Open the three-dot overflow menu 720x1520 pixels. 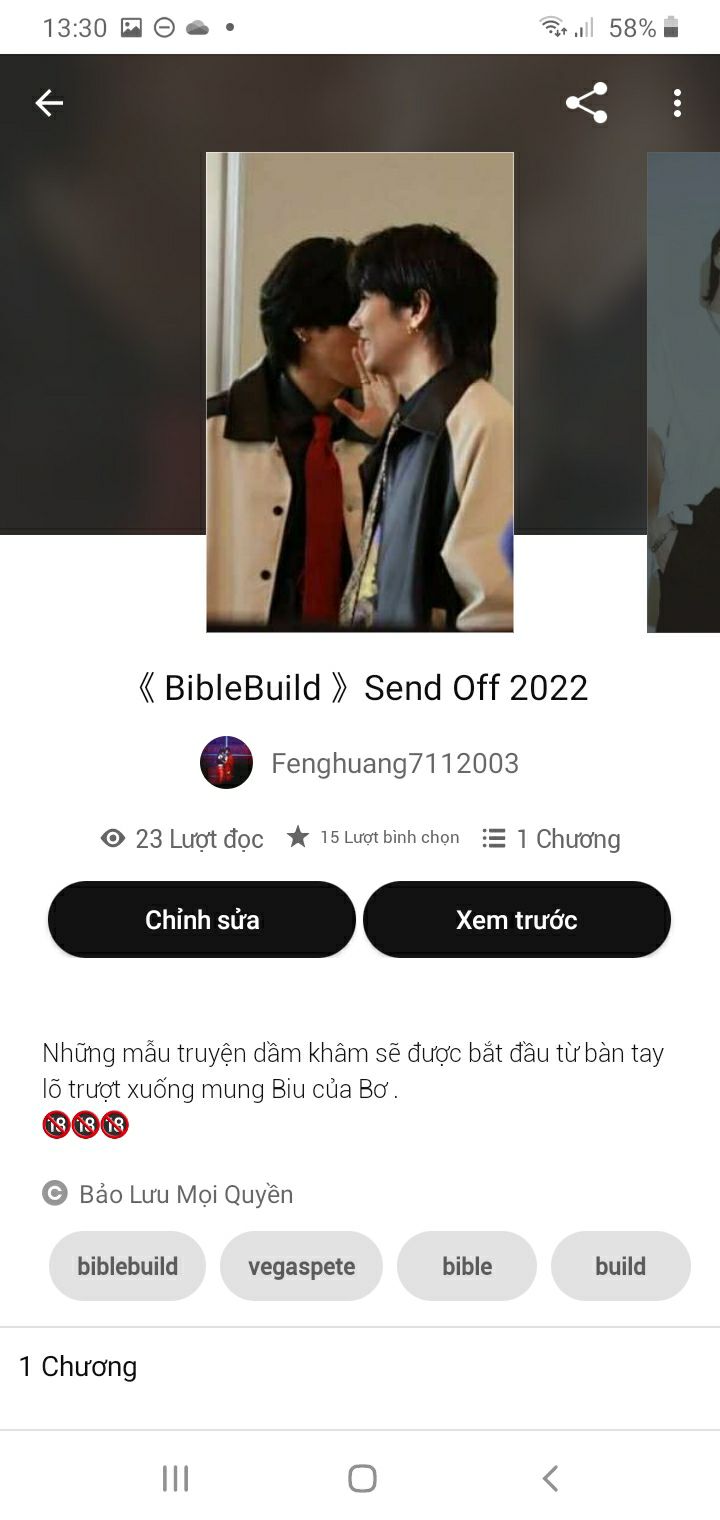(677, 103)
